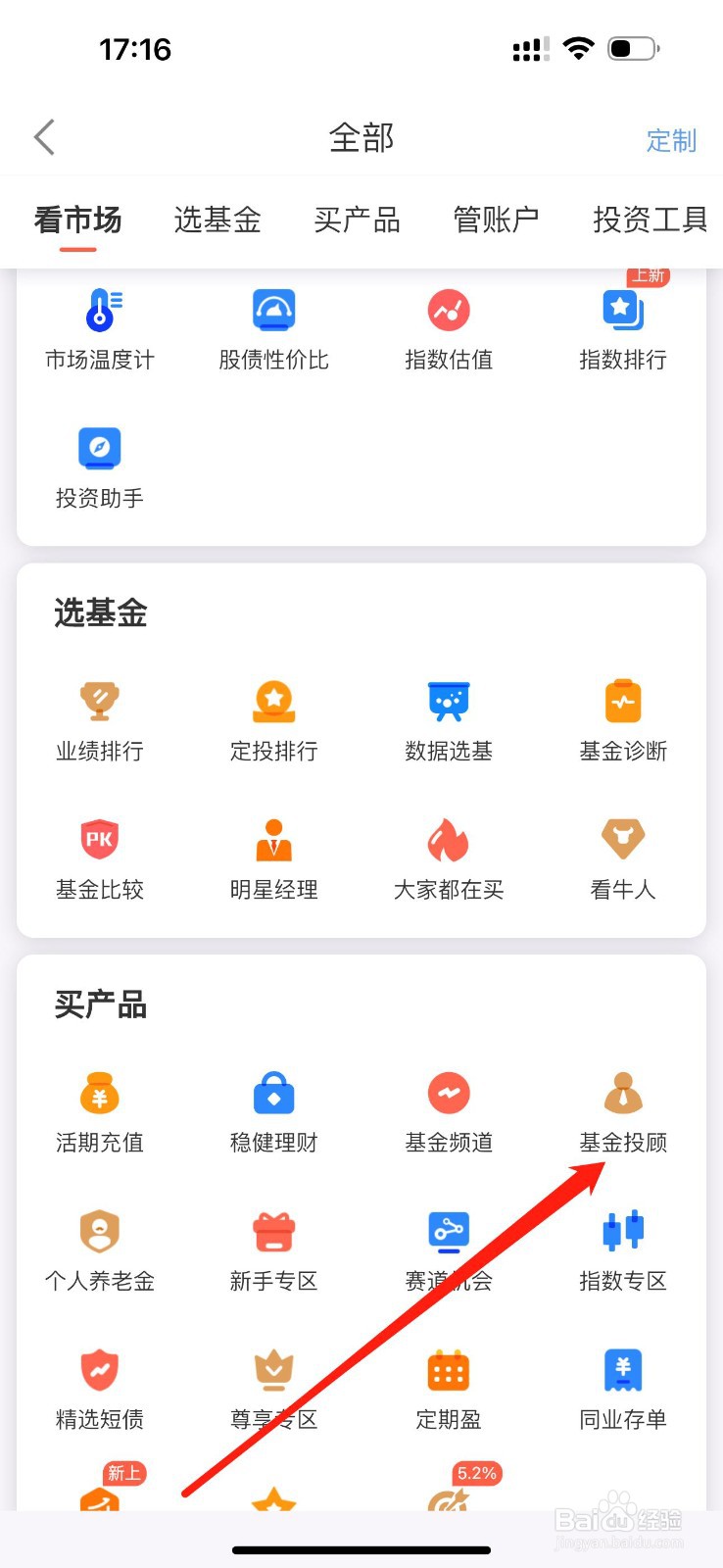Tap 定制 to customize the menu

coord(671,140)
